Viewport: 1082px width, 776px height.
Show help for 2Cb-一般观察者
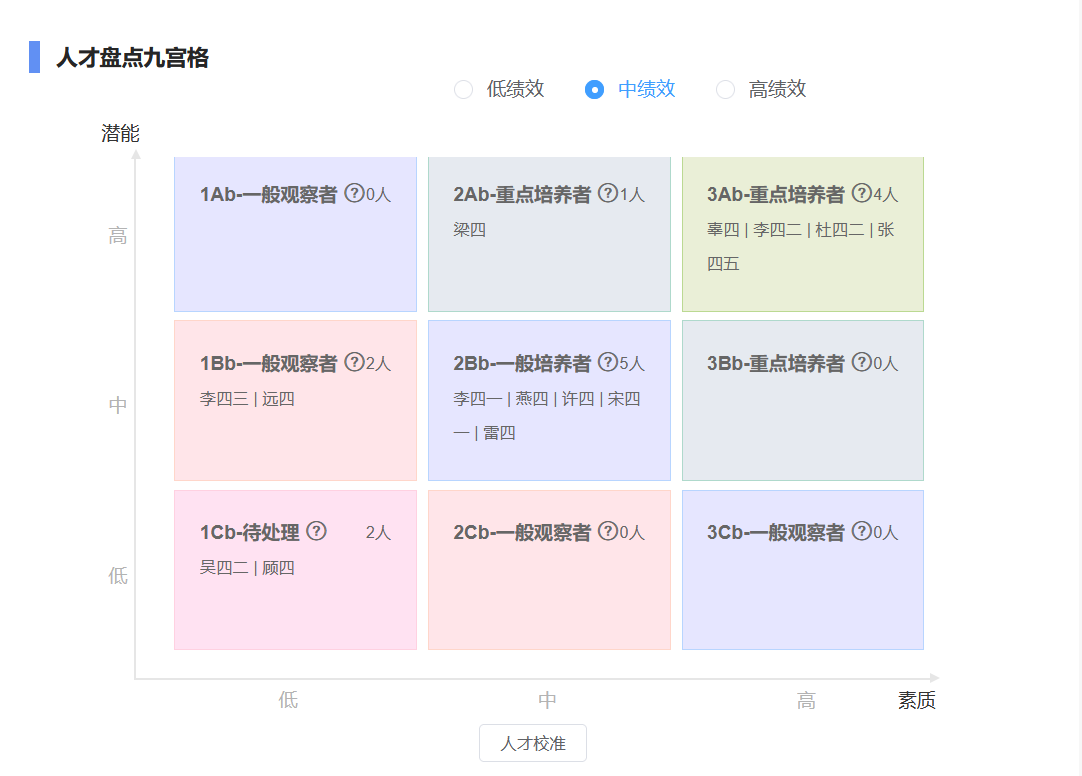click(608, 531)
